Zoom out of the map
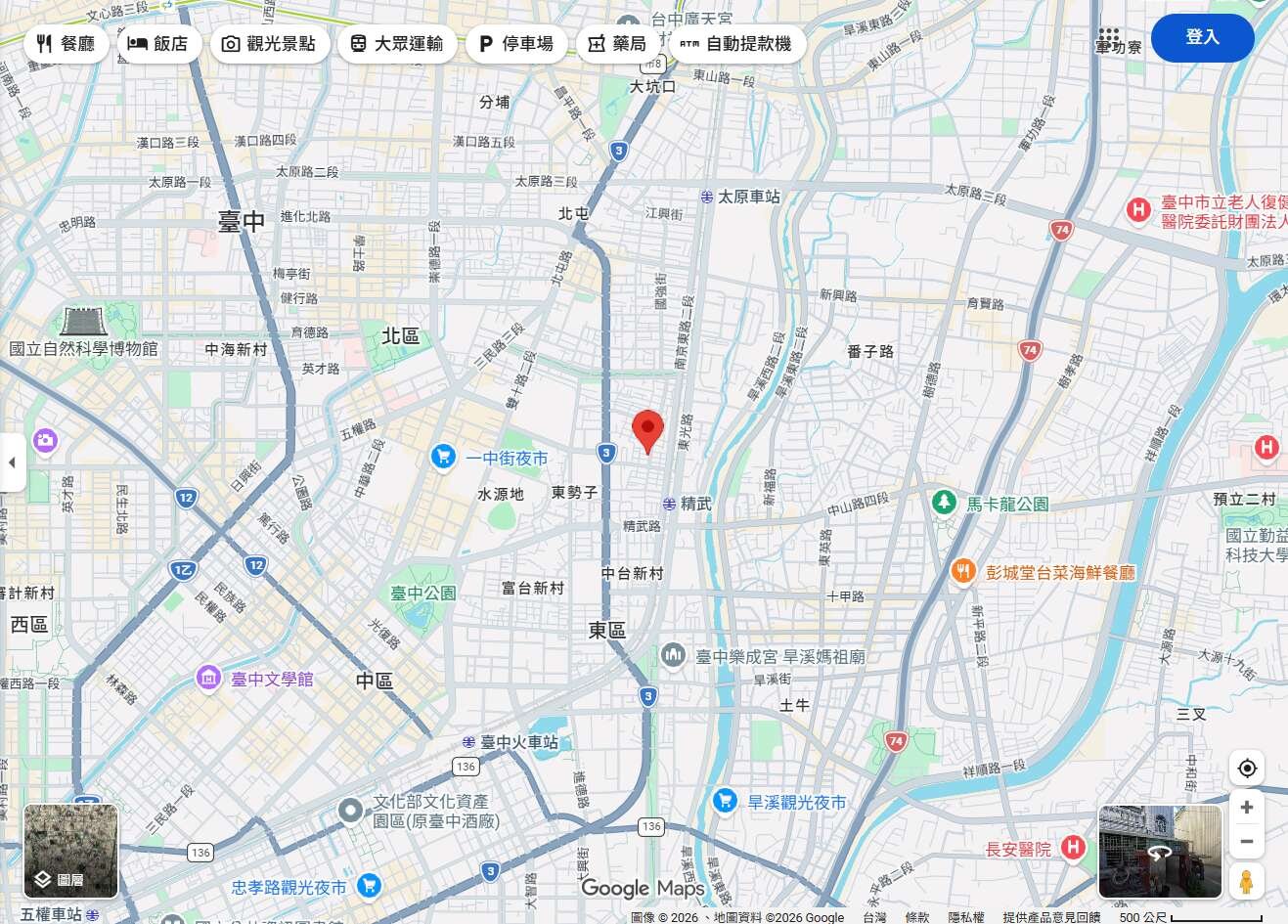The width and height of the screenshot is (1288, 924). coord(1247,842)
